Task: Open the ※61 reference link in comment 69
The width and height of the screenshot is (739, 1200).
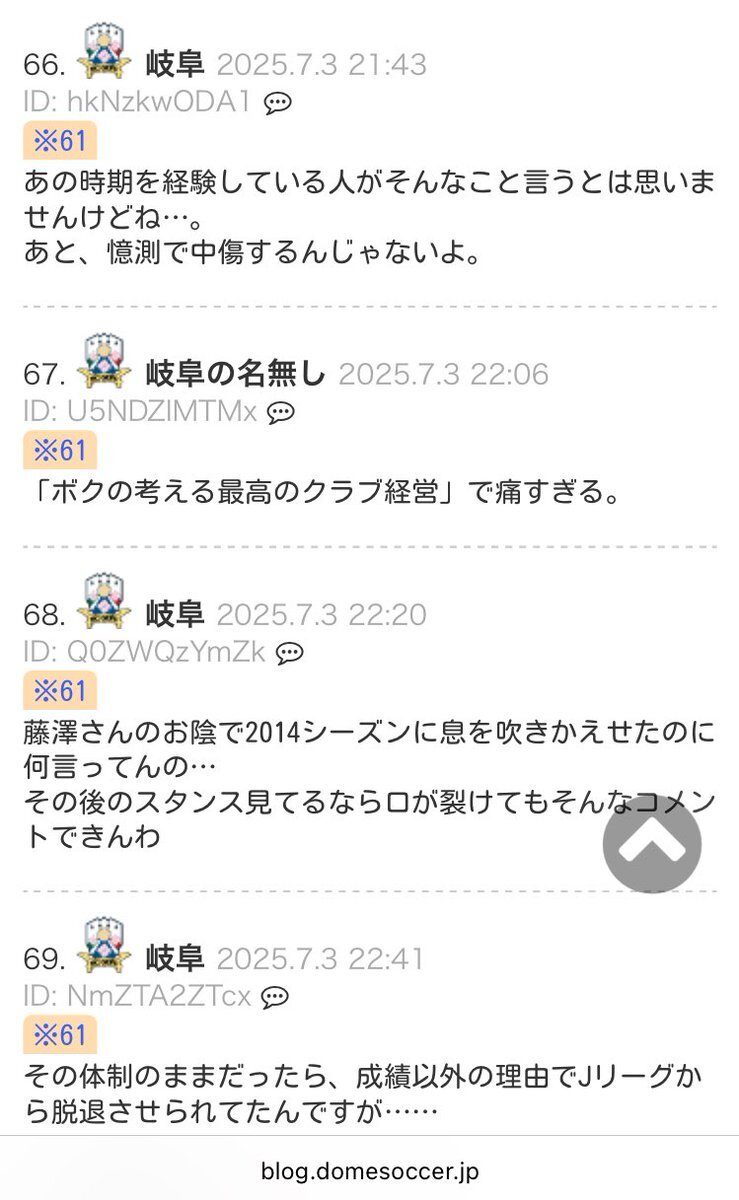Action: pos(59,1034)
